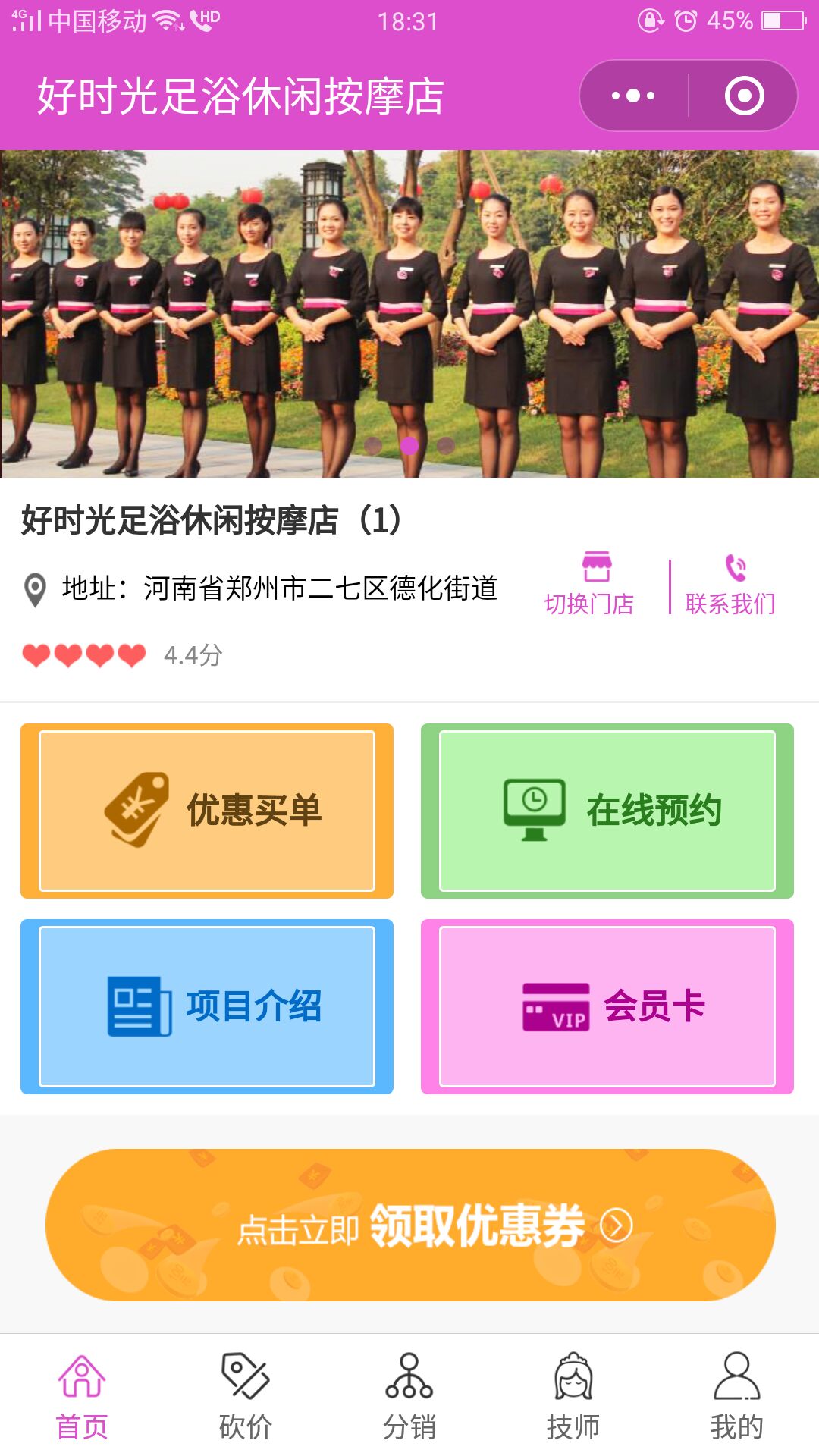Switch to the 分销 tab

[409, 1397]
